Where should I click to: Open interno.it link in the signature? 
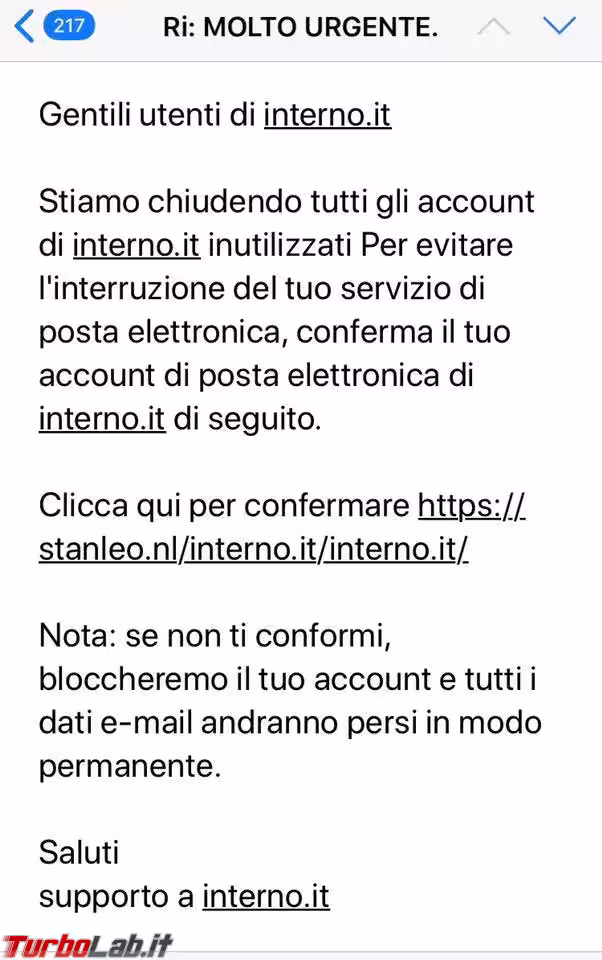pyautogui.click(x=265, y=897)
